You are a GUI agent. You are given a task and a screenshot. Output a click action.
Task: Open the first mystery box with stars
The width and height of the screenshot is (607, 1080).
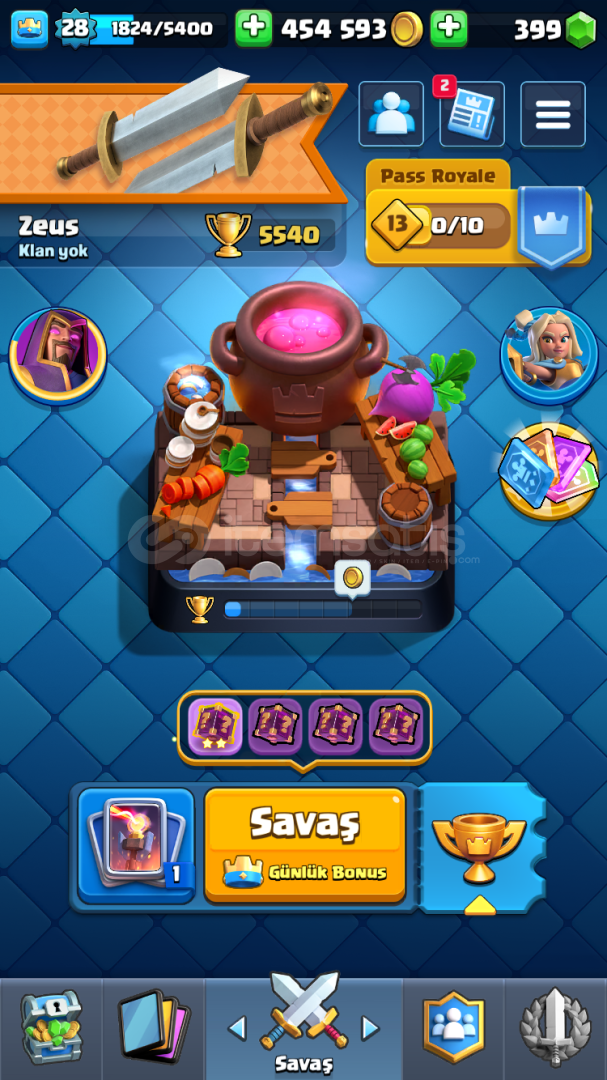215,727
